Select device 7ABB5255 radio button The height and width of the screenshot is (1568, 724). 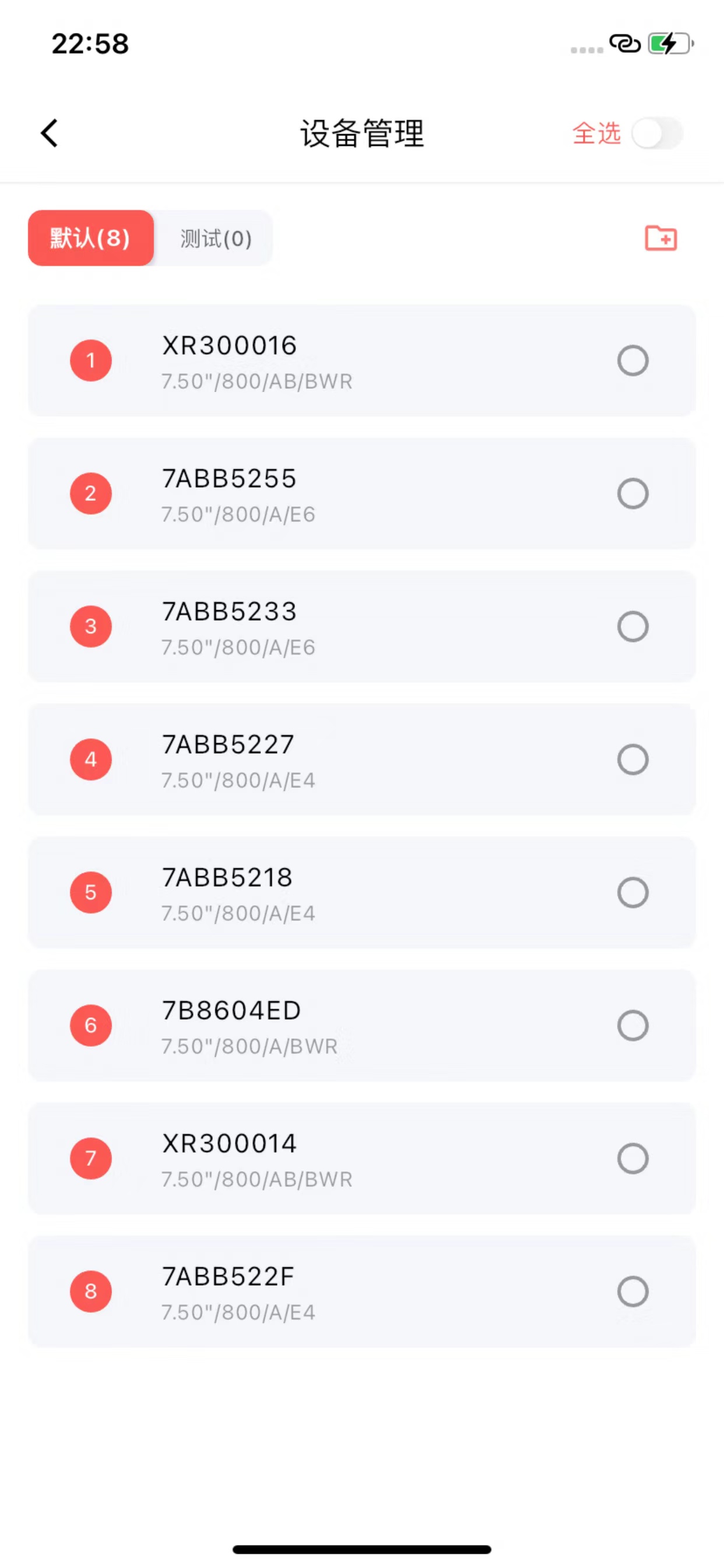pyautogui.click(x=632, y=494)
